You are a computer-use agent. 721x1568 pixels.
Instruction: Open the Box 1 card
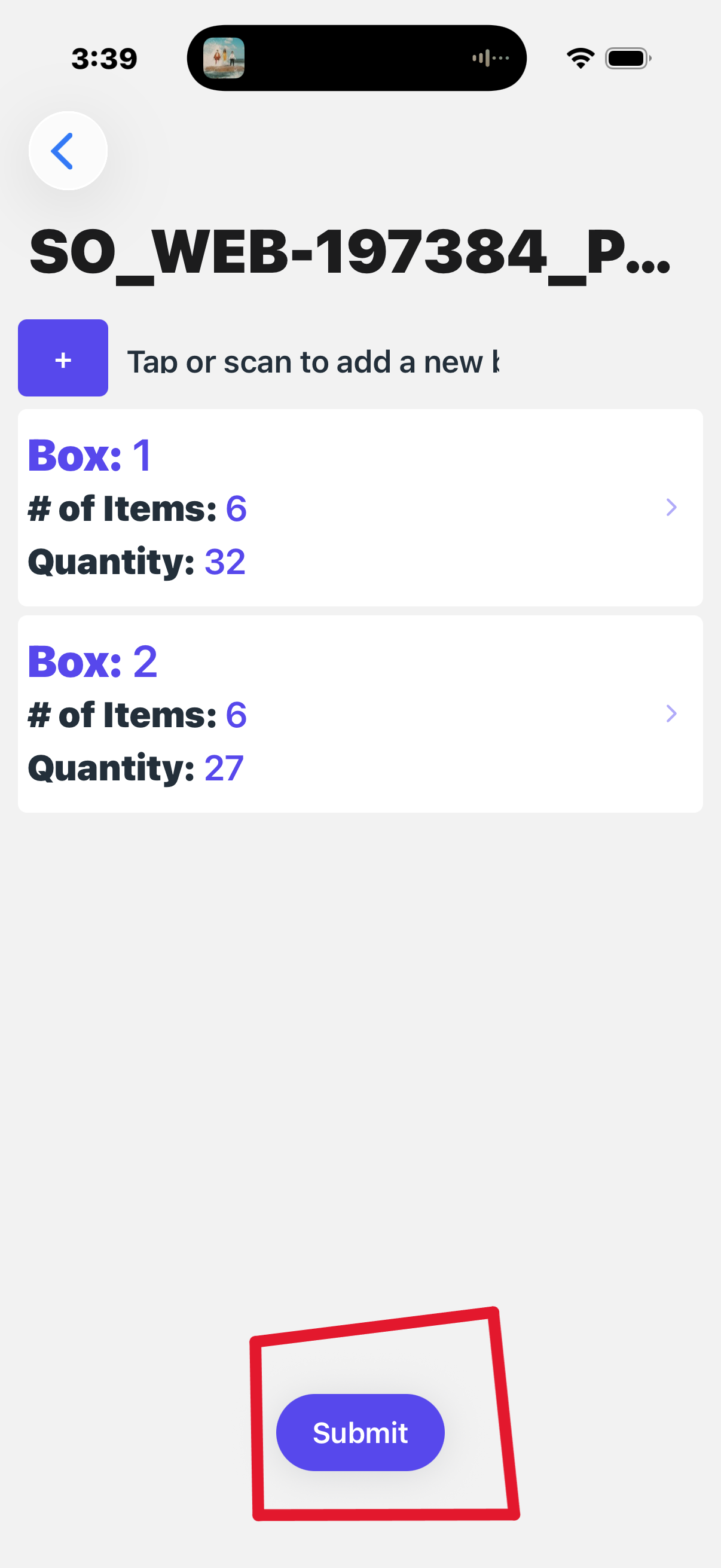click(x=360, y=508)
